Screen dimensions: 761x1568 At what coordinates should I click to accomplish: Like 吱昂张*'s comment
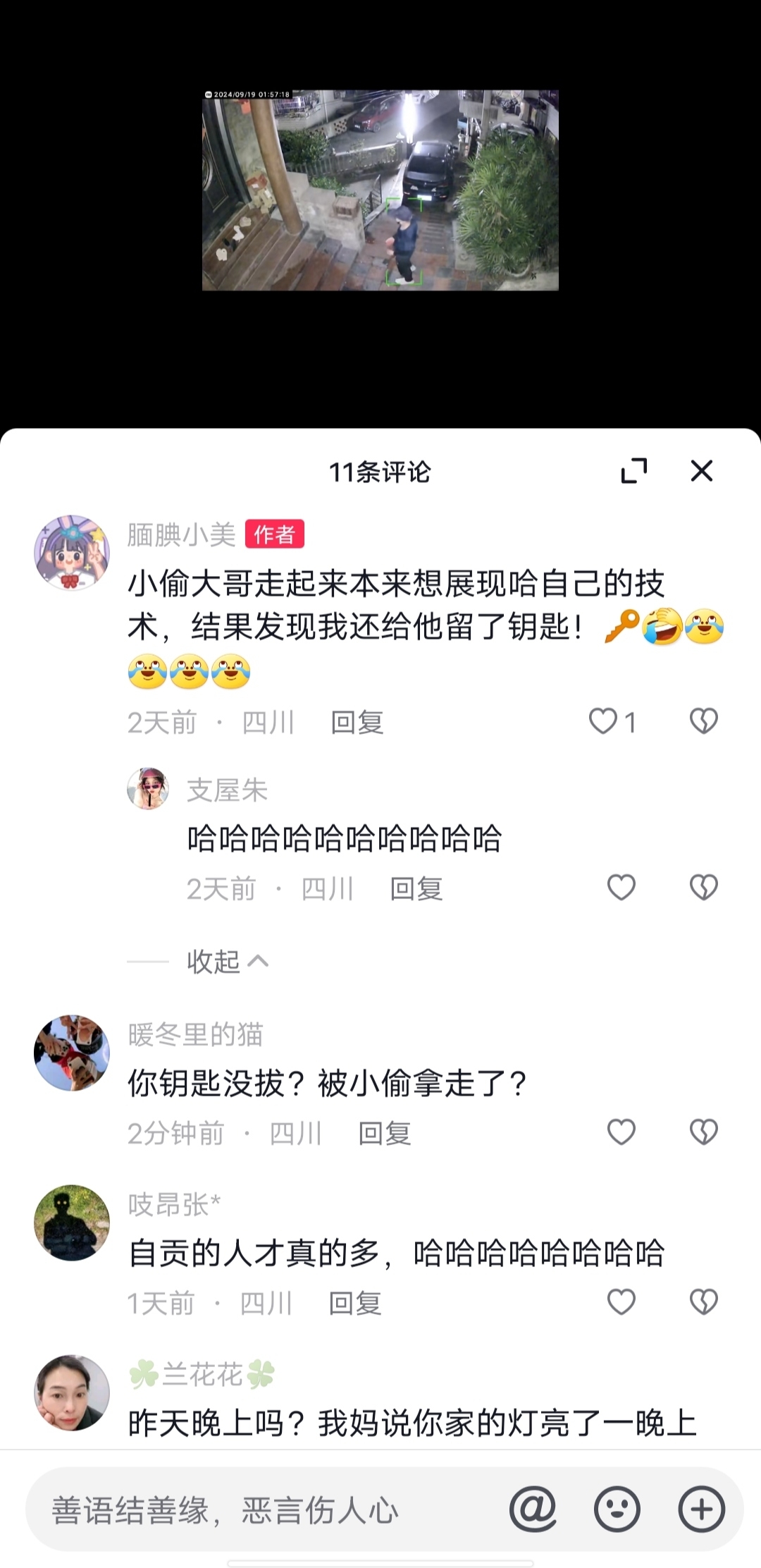tap(621, 1302)
